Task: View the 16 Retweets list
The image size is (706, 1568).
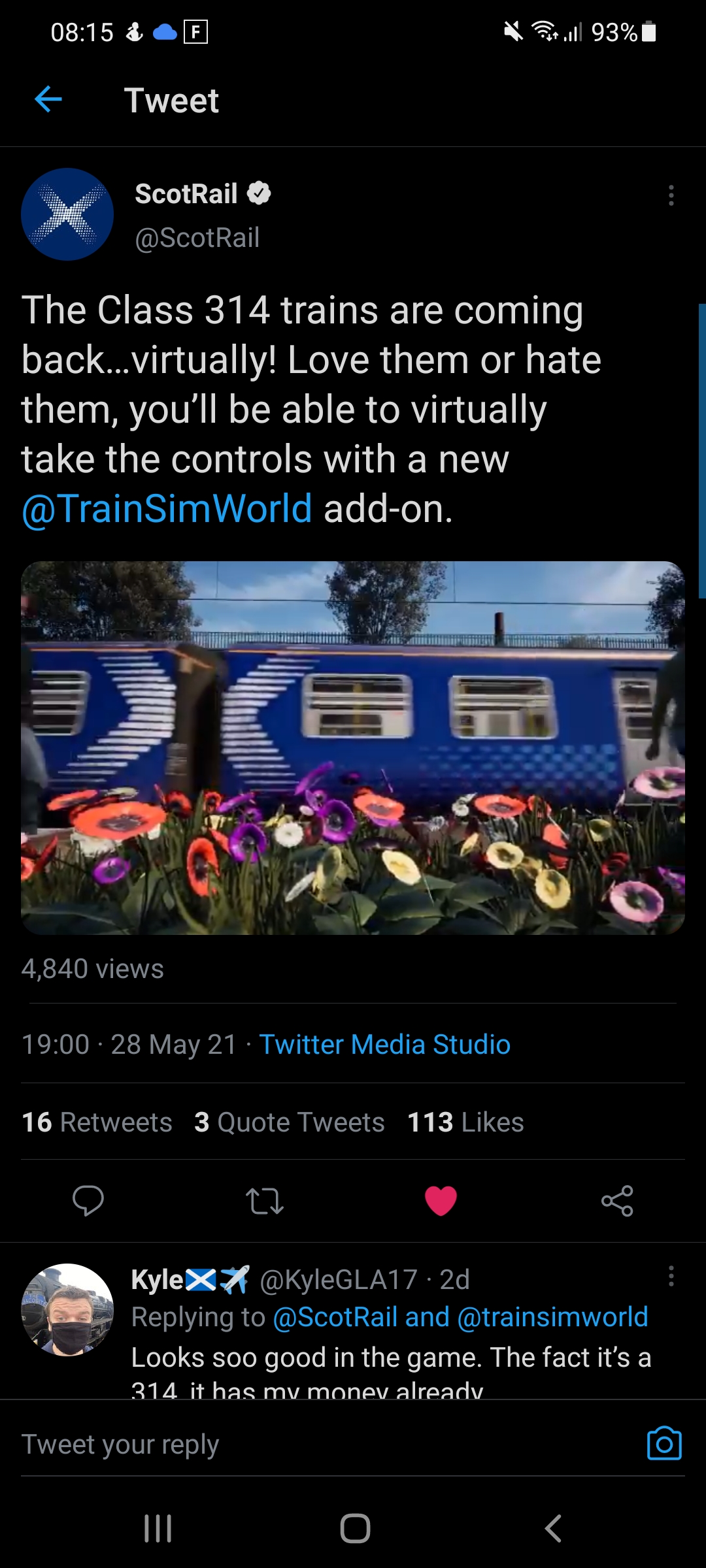Action: tap(97, 1122)
